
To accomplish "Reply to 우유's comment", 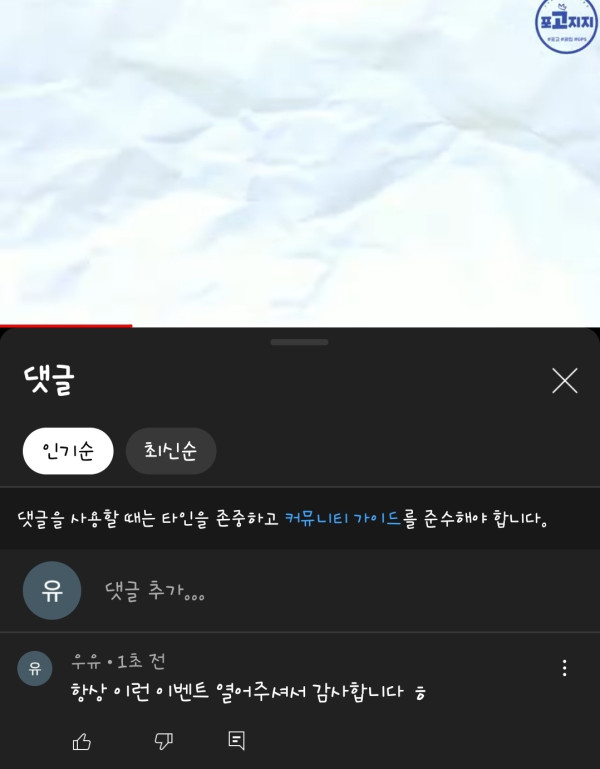I will pos(237,741).
